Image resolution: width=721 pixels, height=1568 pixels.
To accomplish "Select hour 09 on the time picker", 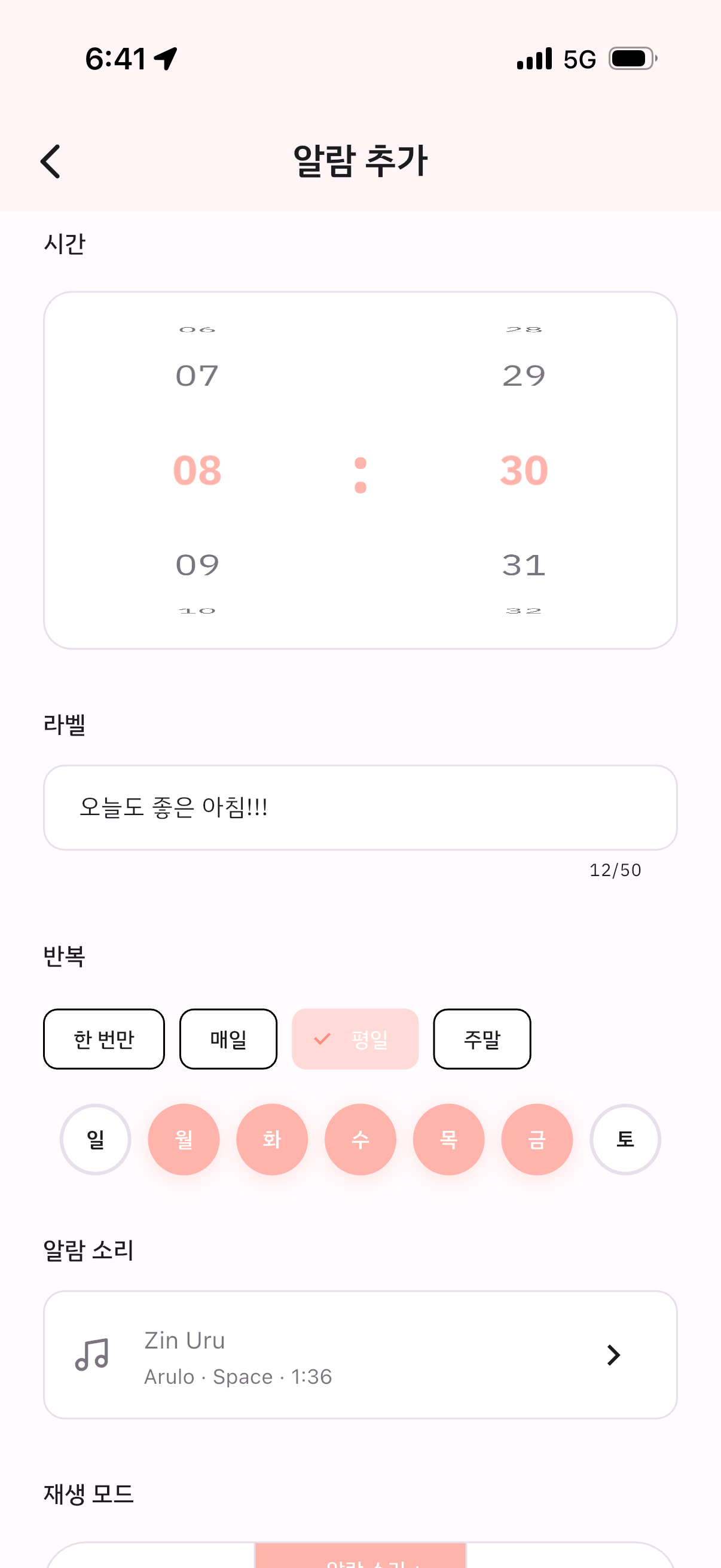I will coord(197,565).
